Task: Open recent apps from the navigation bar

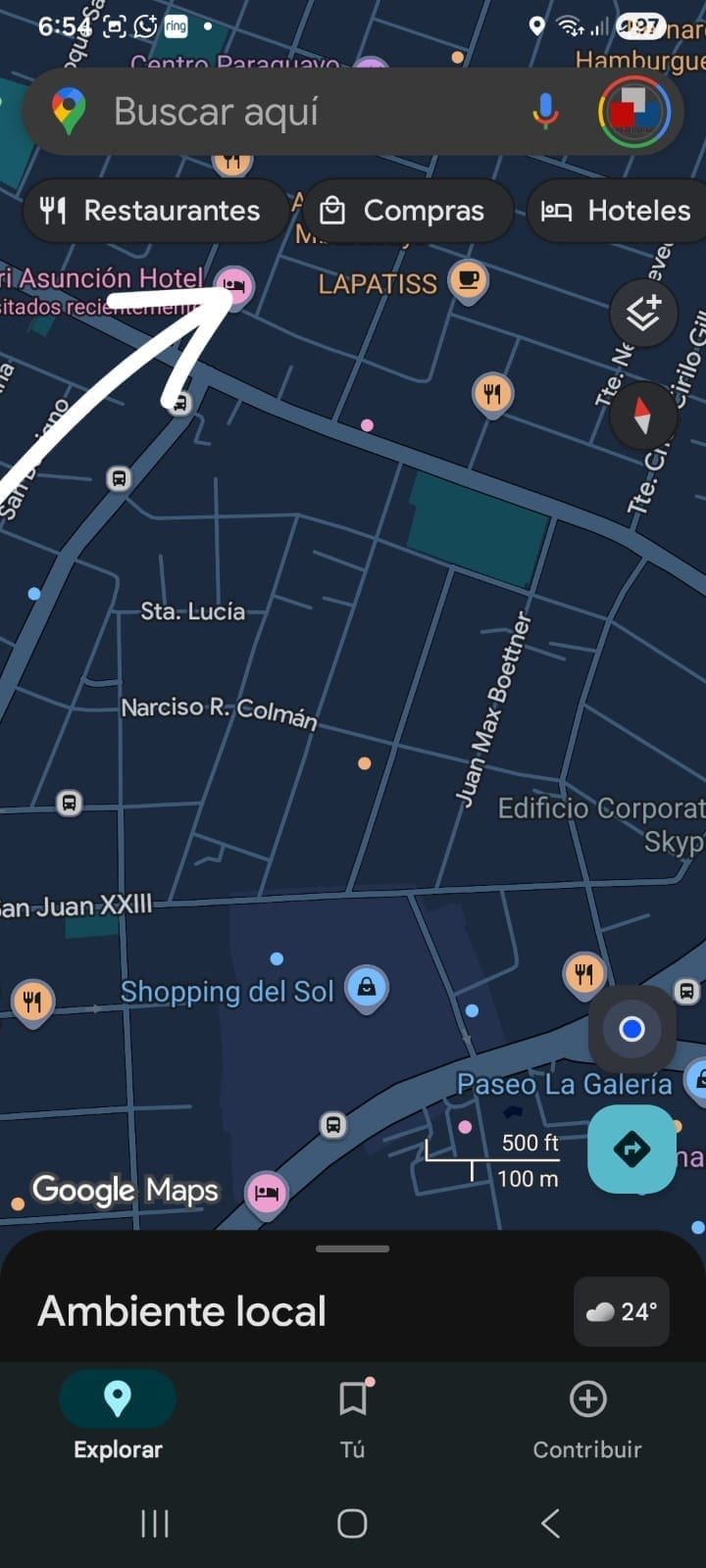Action: (x=155, y=1523)
